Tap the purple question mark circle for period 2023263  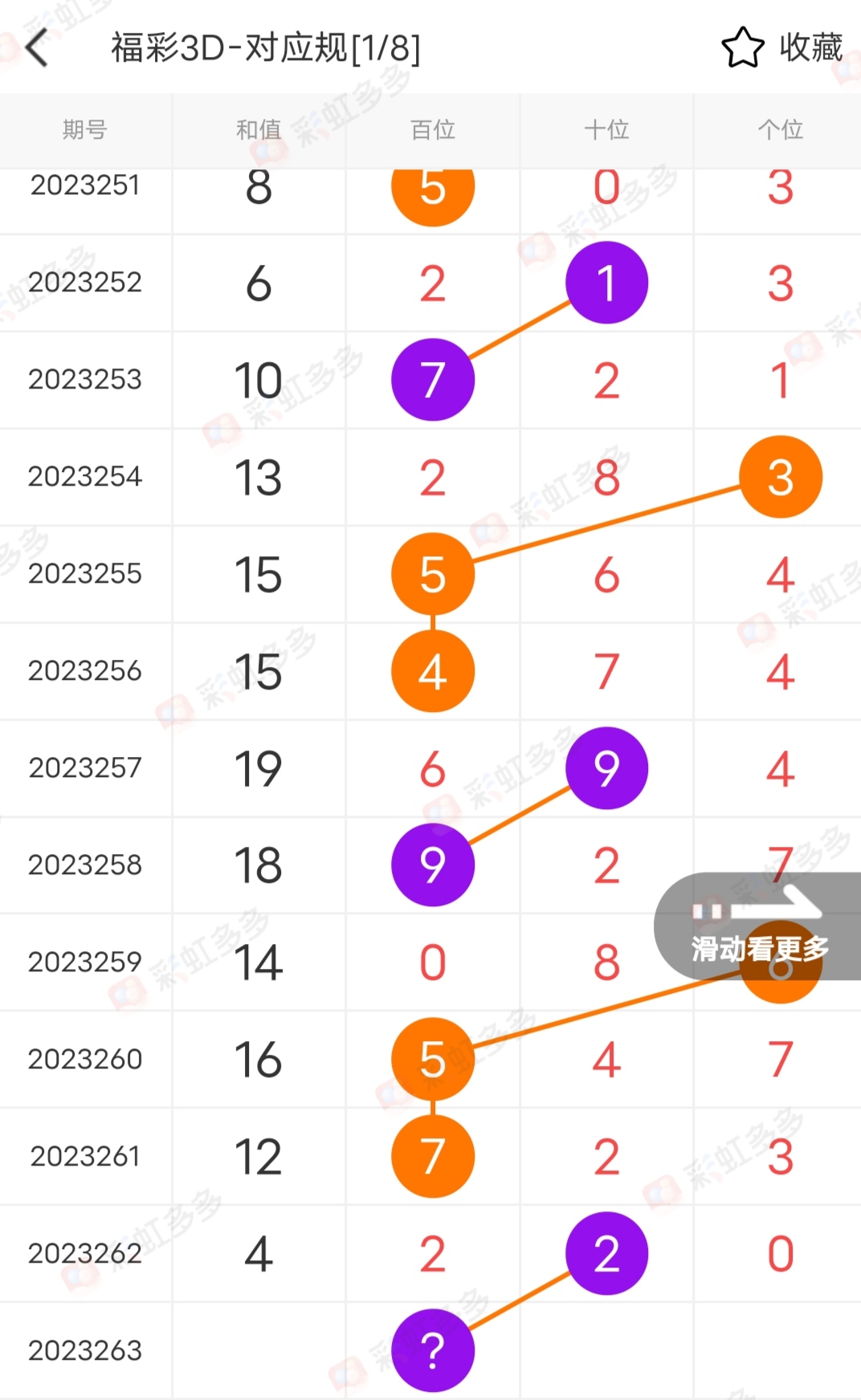(432, 1349)
